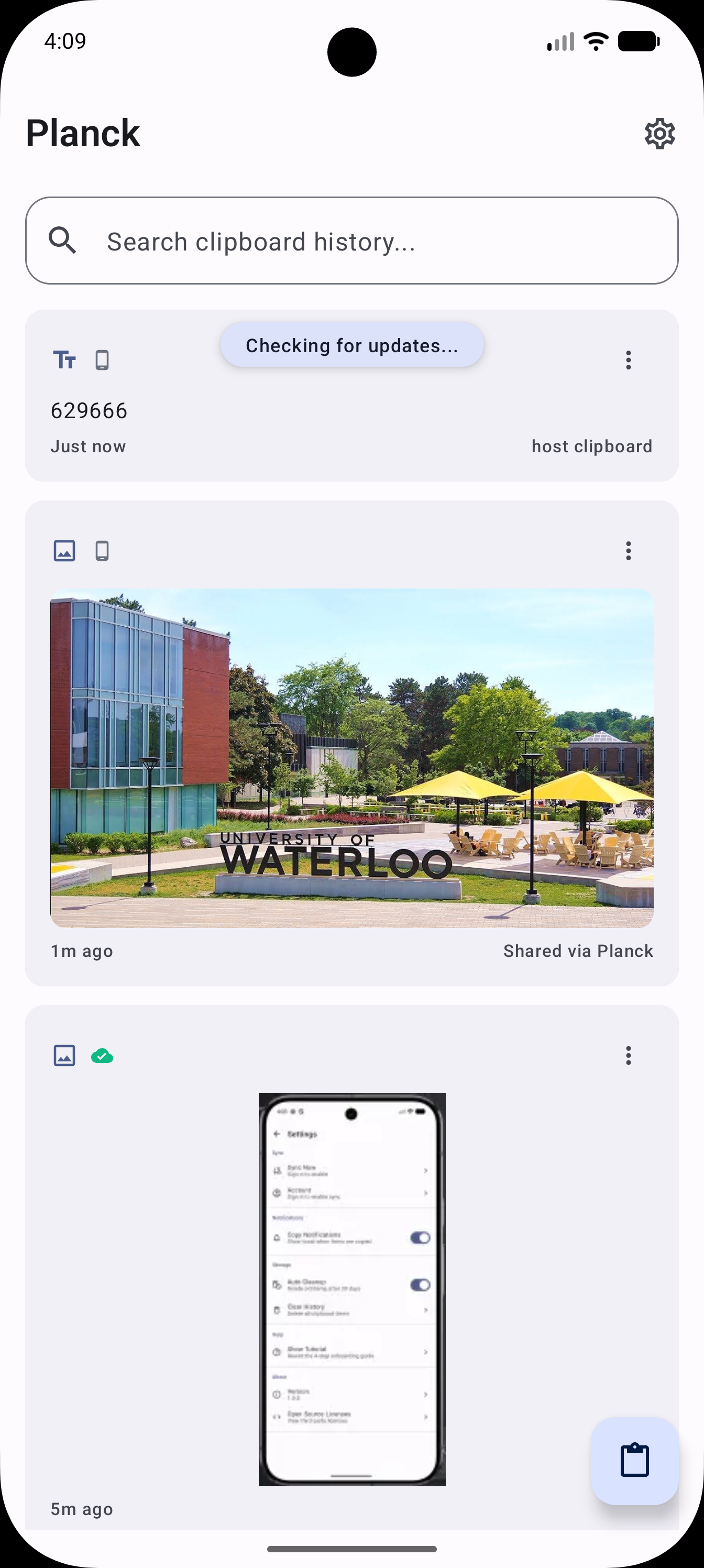Click the Planck app title
Viewport: 704px width, 1568px height.
coord(83,133)
